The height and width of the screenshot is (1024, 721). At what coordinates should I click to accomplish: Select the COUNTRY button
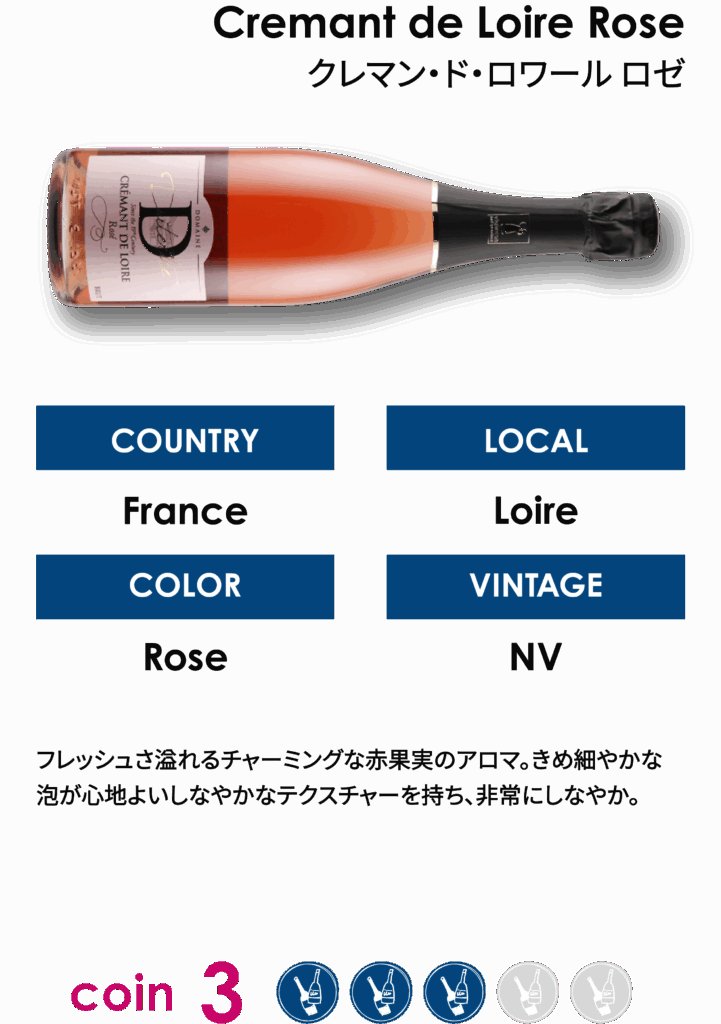(x=185, y=438)
